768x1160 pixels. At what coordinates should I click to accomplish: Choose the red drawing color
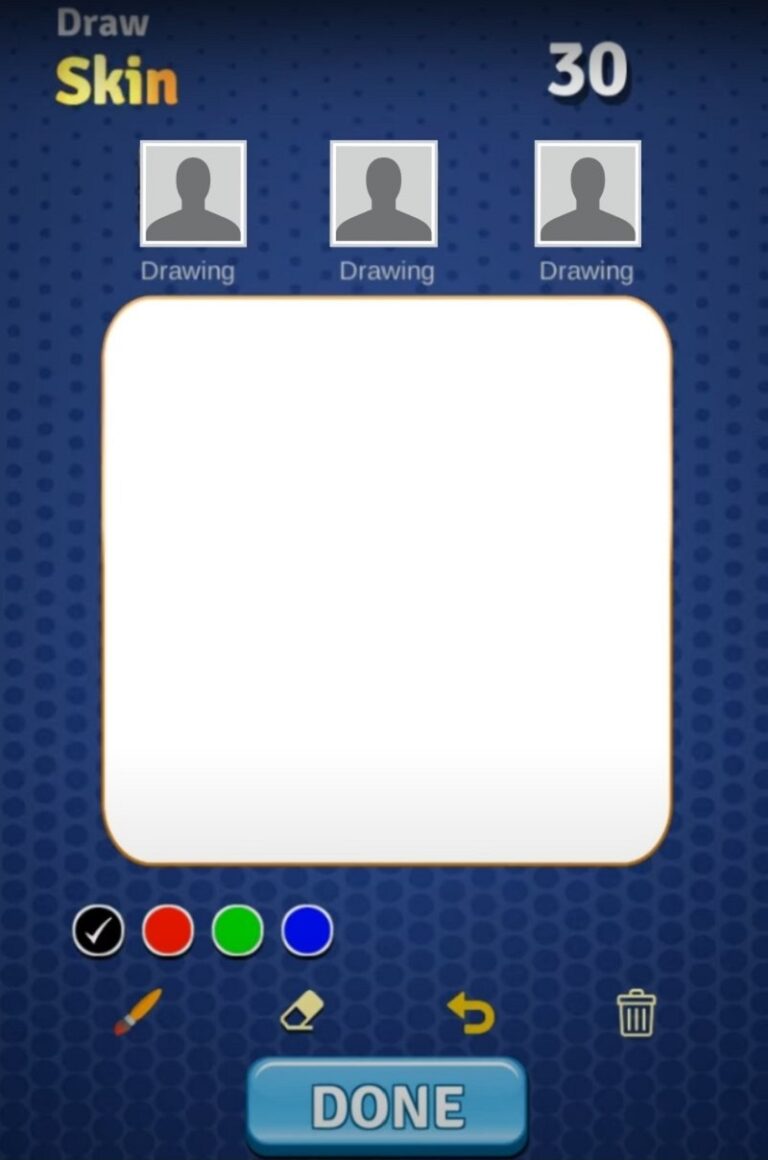(x=168, y=931)
